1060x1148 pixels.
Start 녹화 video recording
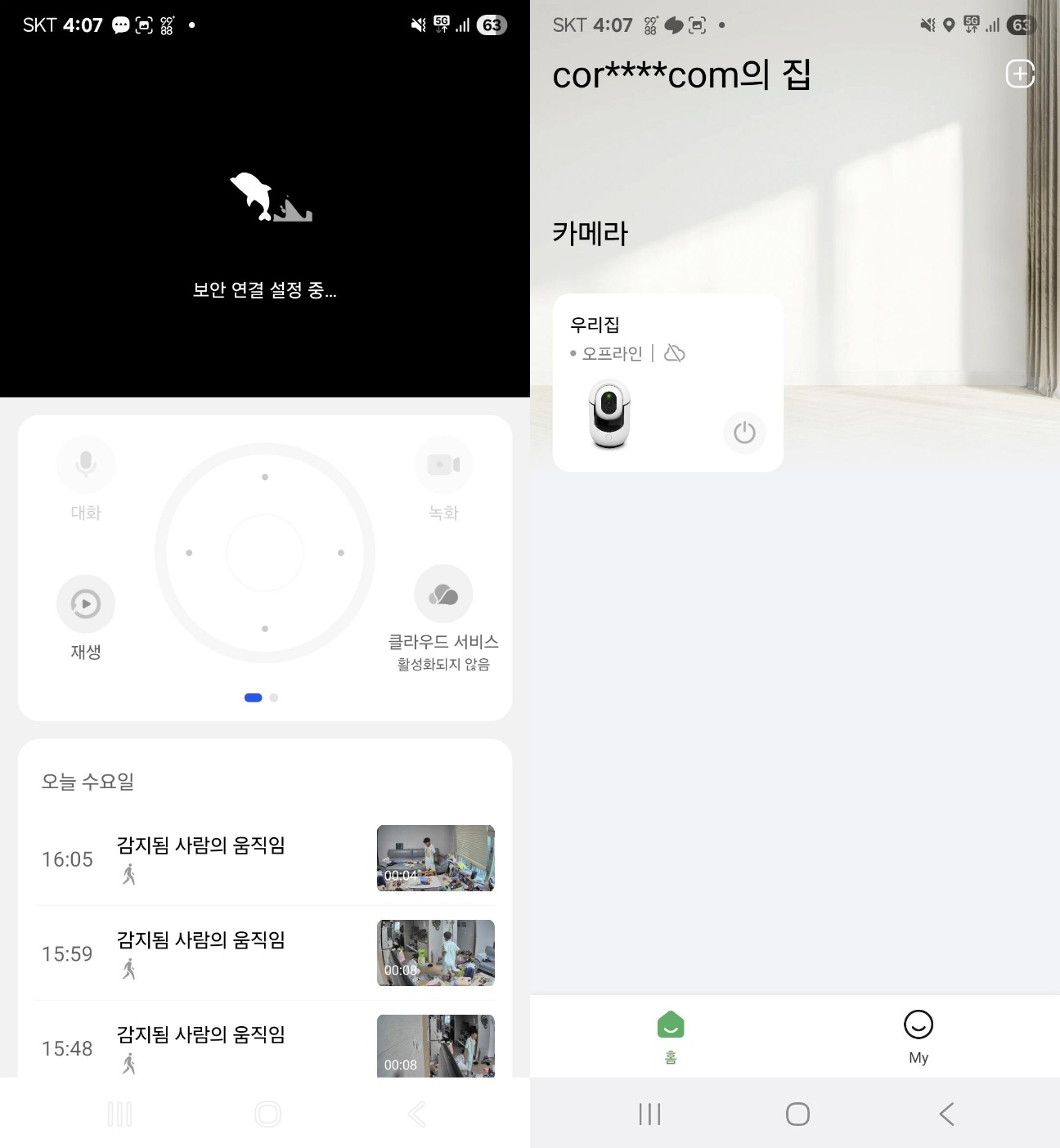(443, 479)
